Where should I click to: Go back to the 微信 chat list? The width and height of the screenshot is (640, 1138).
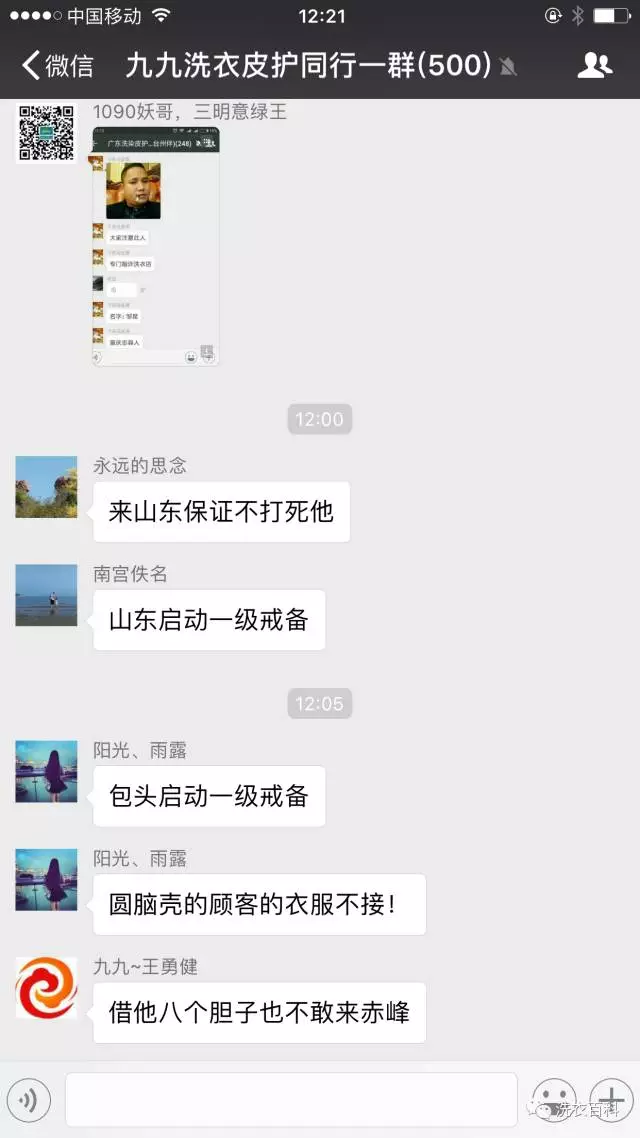[58, 66]
